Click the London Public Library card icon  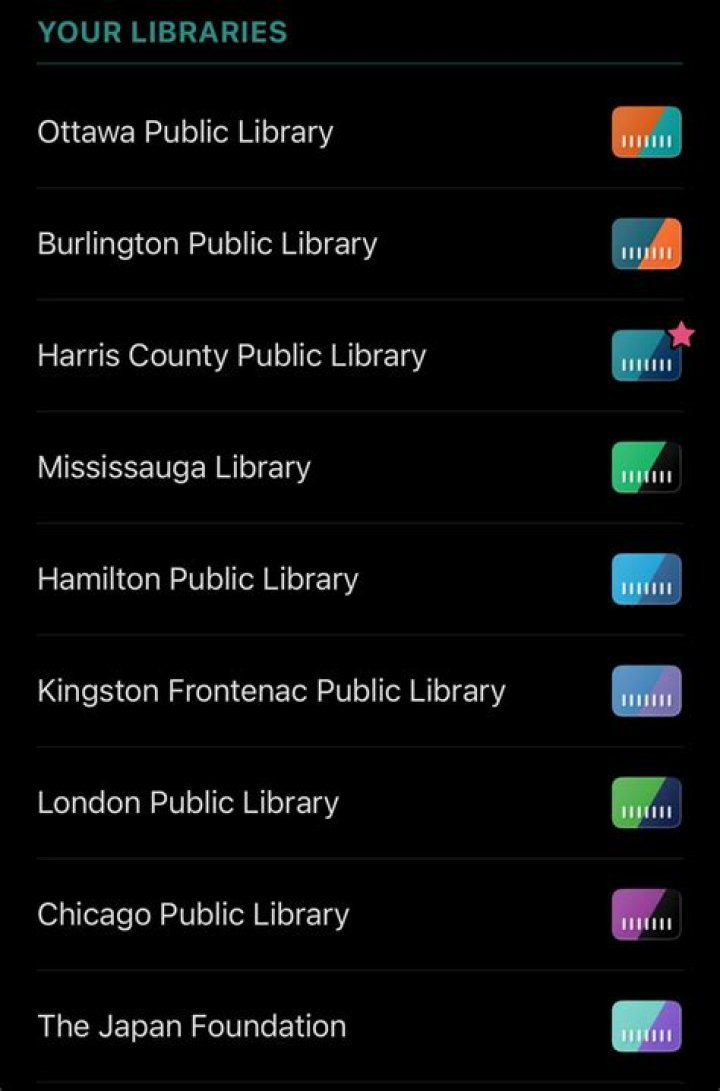click(x=645, y=802)
